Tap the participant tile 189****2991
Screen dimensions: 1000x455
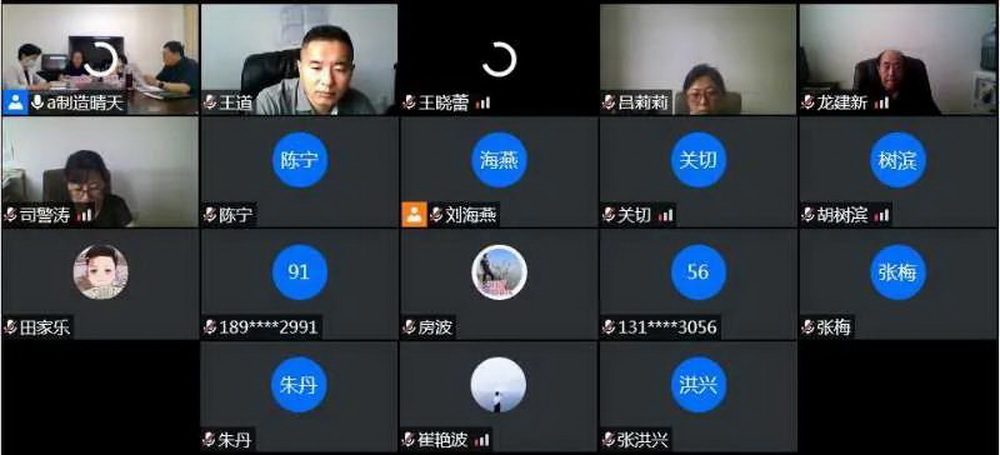click(x=299, y=283)
